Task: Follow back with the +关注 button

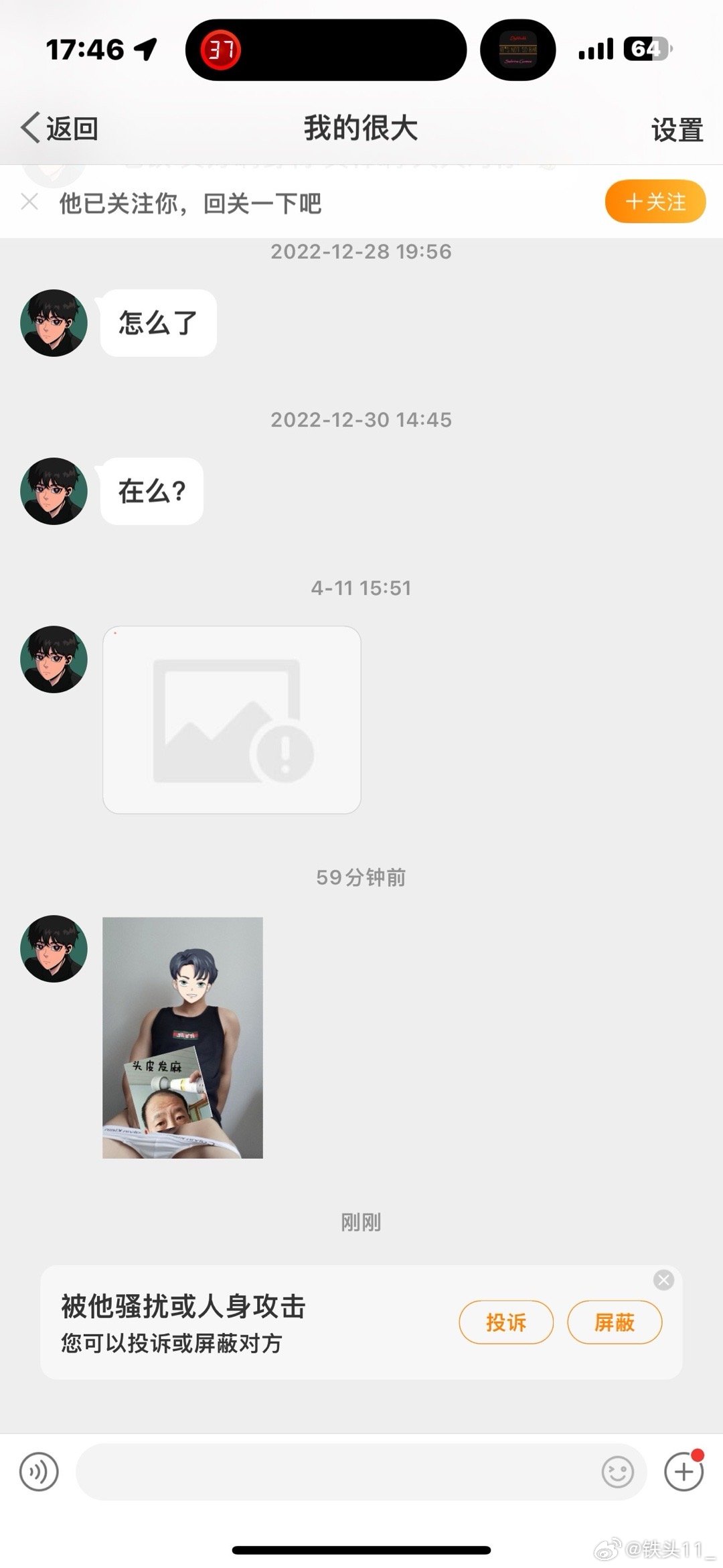Action: [655, 202]
